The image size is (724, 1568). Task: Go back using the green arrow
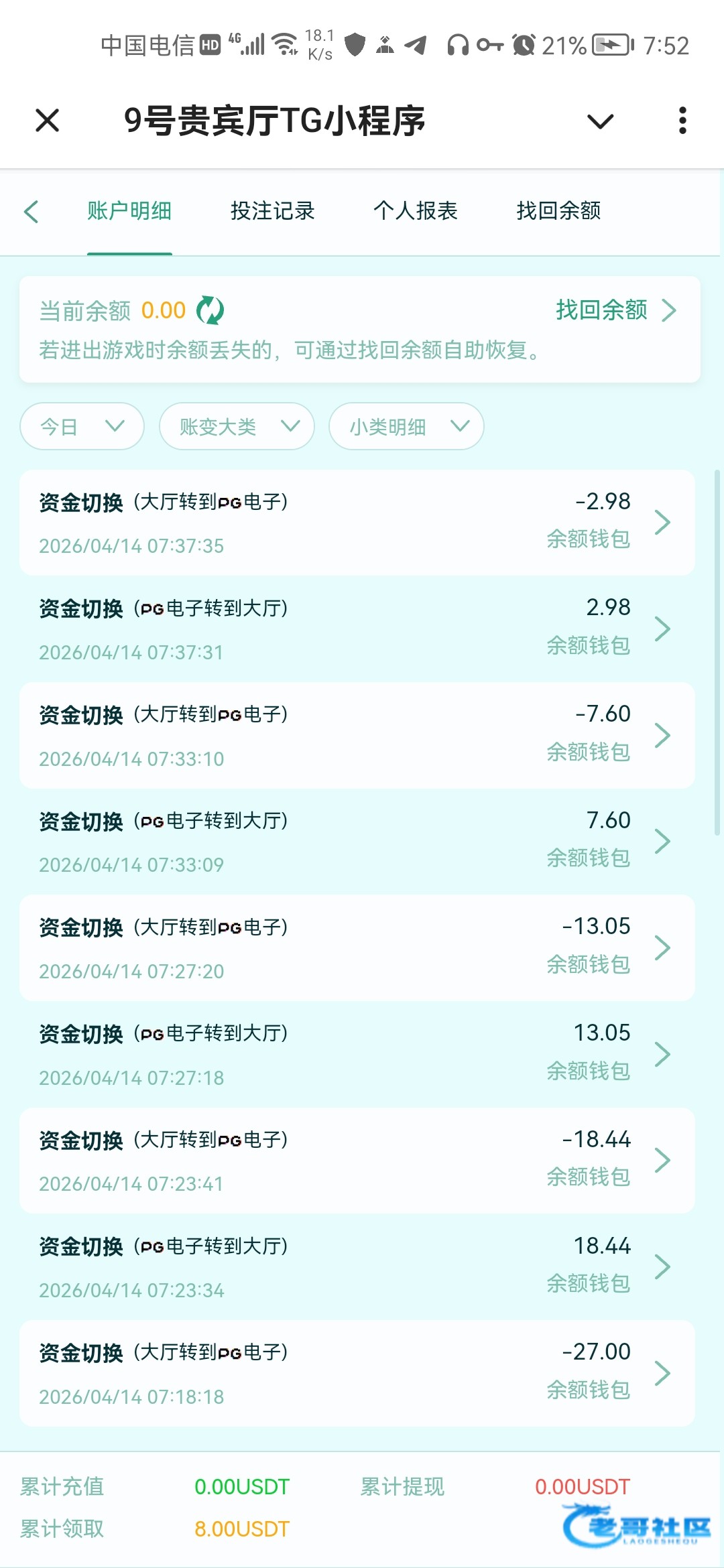32,211
